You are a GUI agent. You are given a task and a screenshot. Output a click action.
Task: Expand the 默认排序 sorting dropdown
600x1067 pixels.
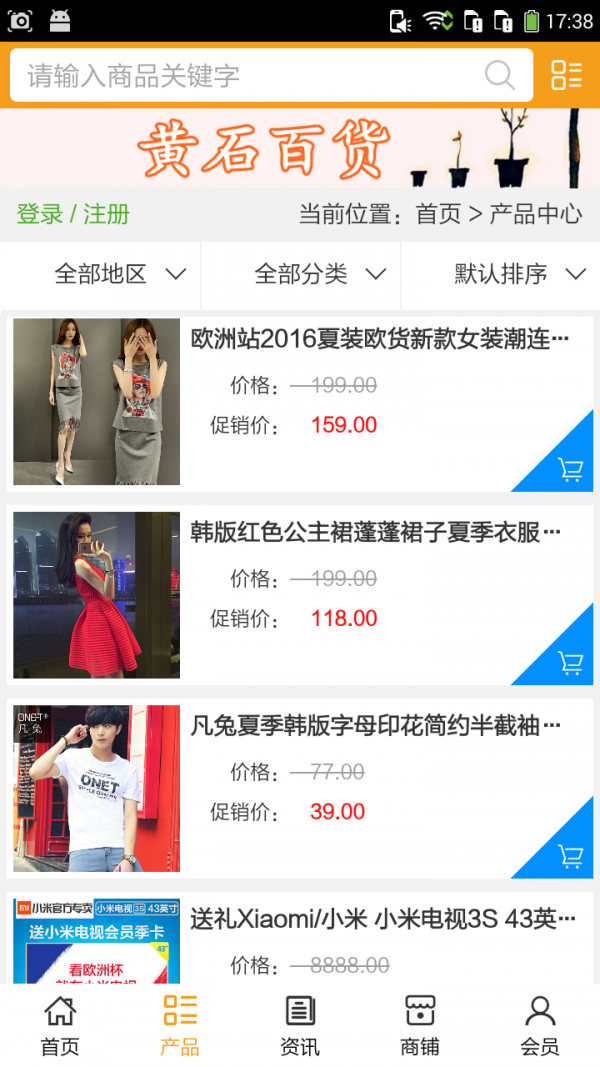pos(519,274)
